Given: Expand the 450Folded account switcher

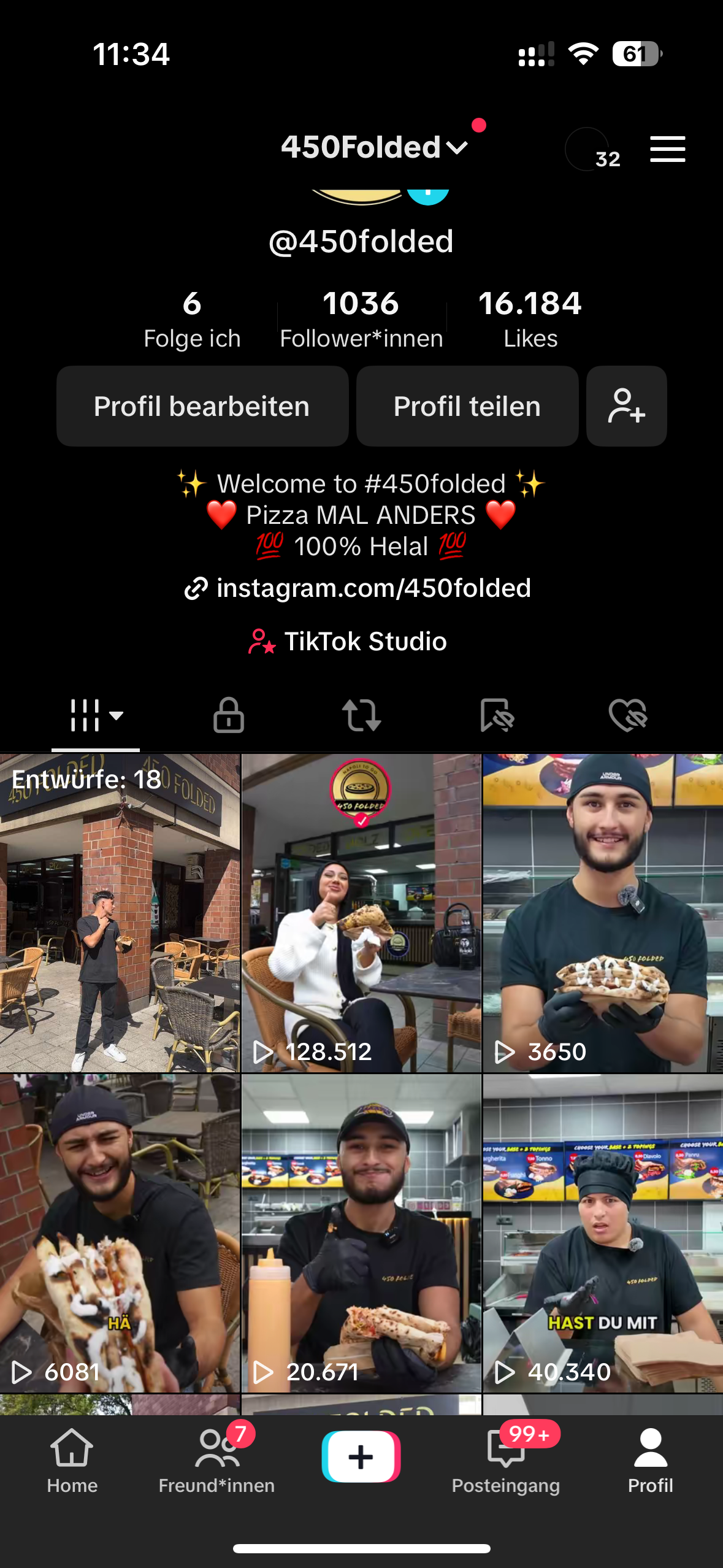Looking at the screenshot, I should (374, 147).
